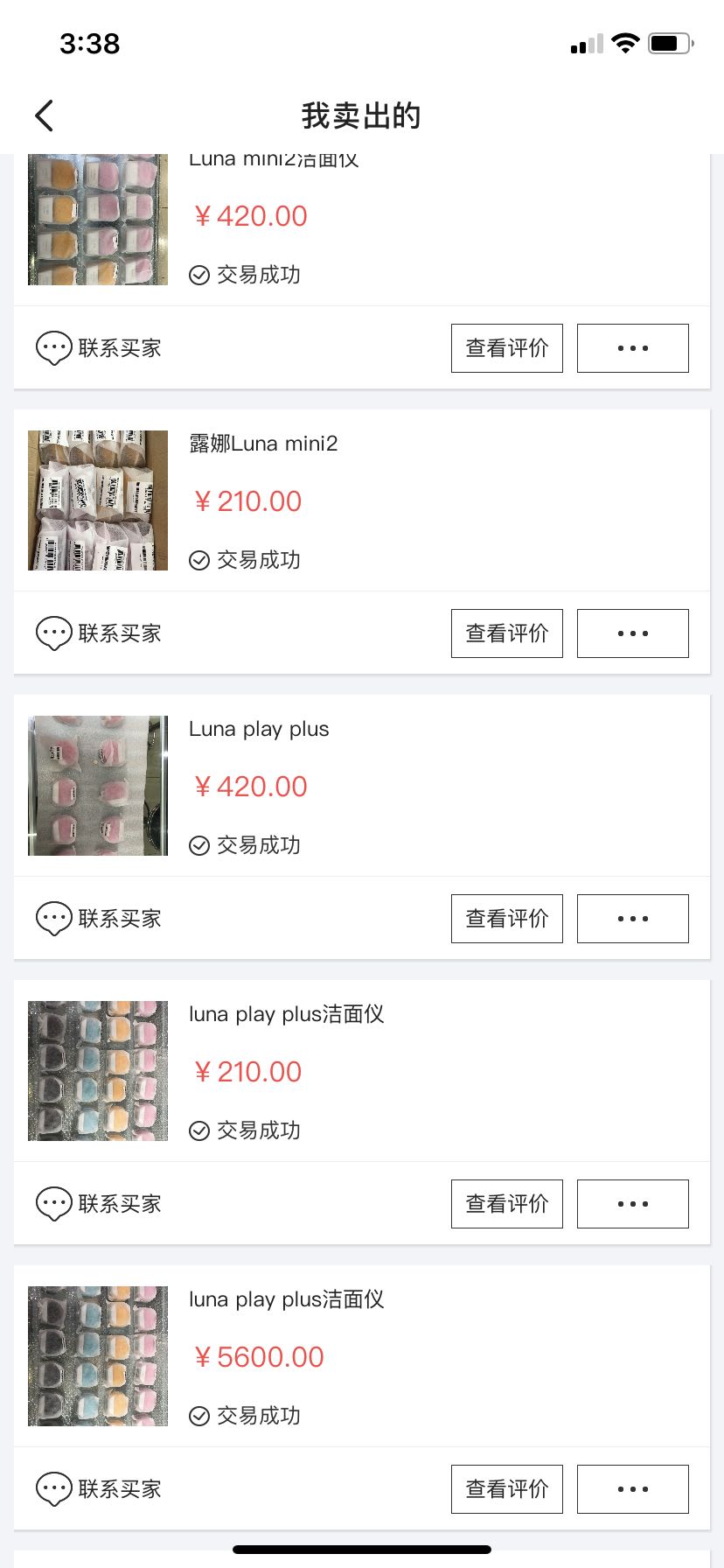
Task: See review for Luna play plus ¥420.00
Action: tap(506, 919)
